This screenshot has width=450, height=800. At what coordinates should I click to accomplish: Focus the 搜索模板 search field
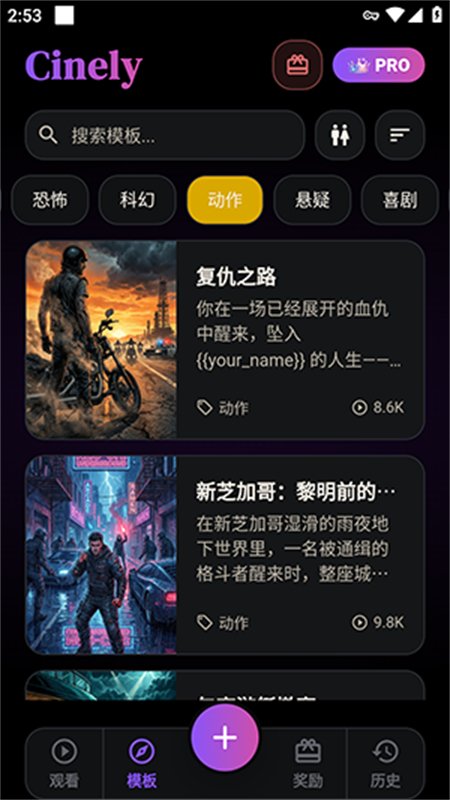pyautogui.click(x=165, y=135)
